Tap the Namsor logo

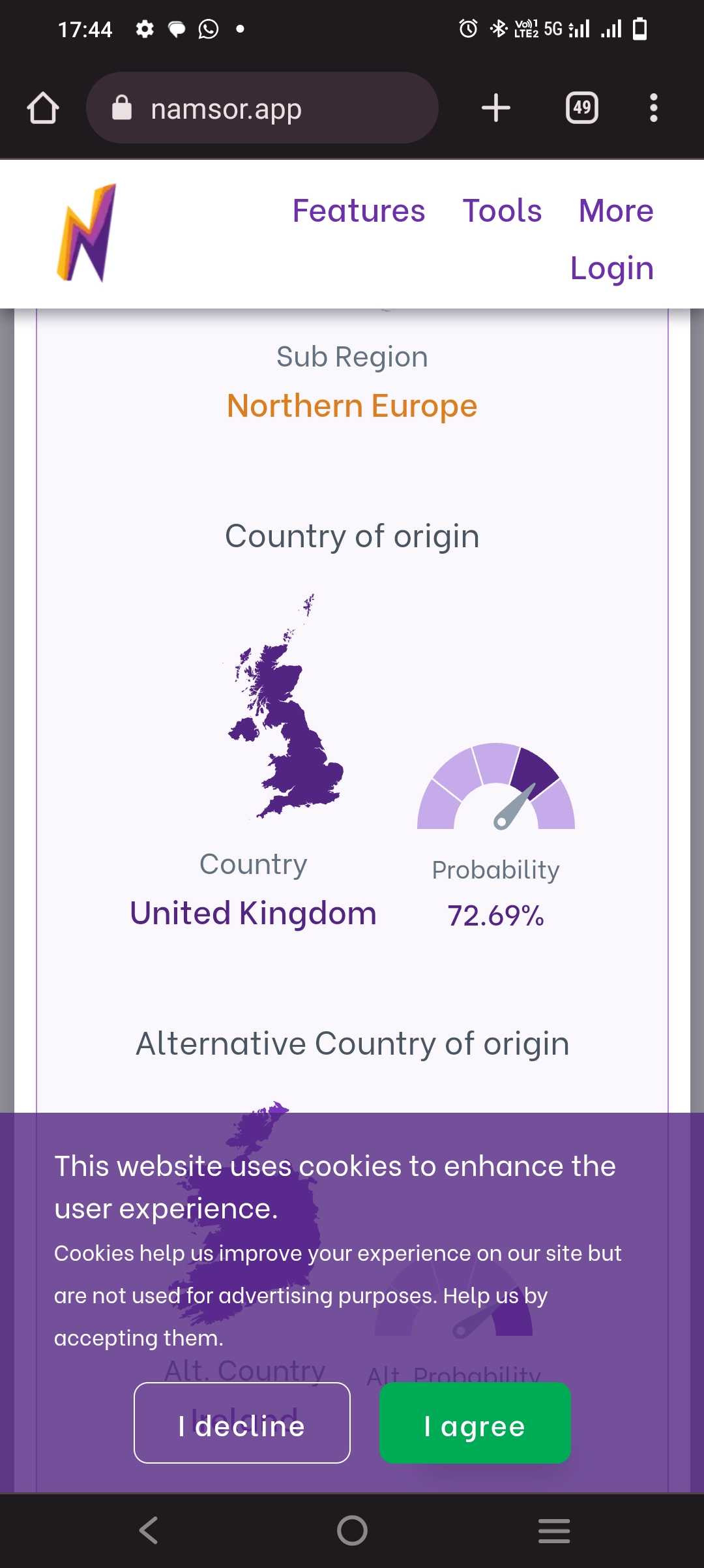87,233
